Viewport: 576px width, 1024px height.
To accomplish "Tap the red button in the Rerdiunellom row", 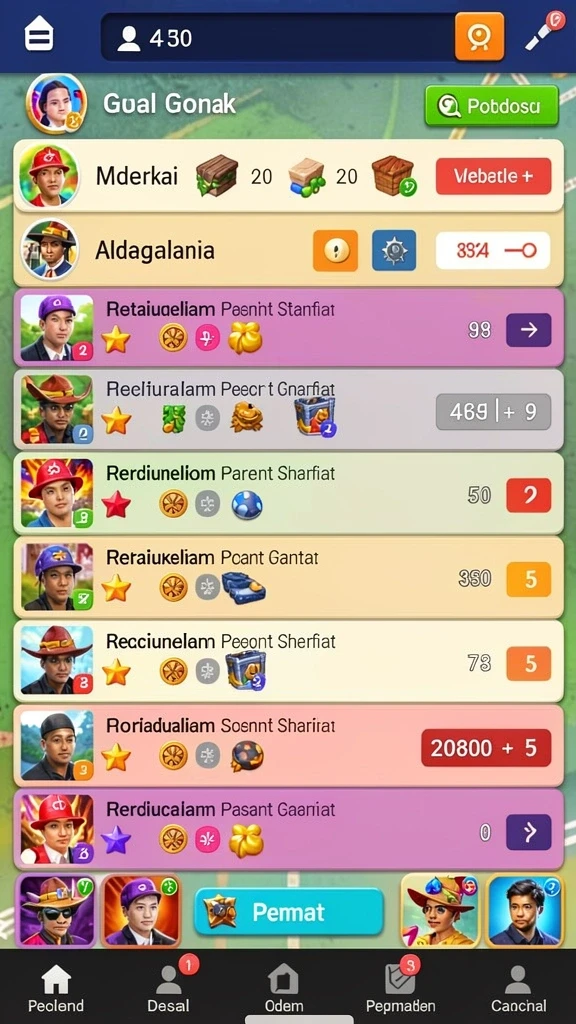I will (x=528, y=495).
